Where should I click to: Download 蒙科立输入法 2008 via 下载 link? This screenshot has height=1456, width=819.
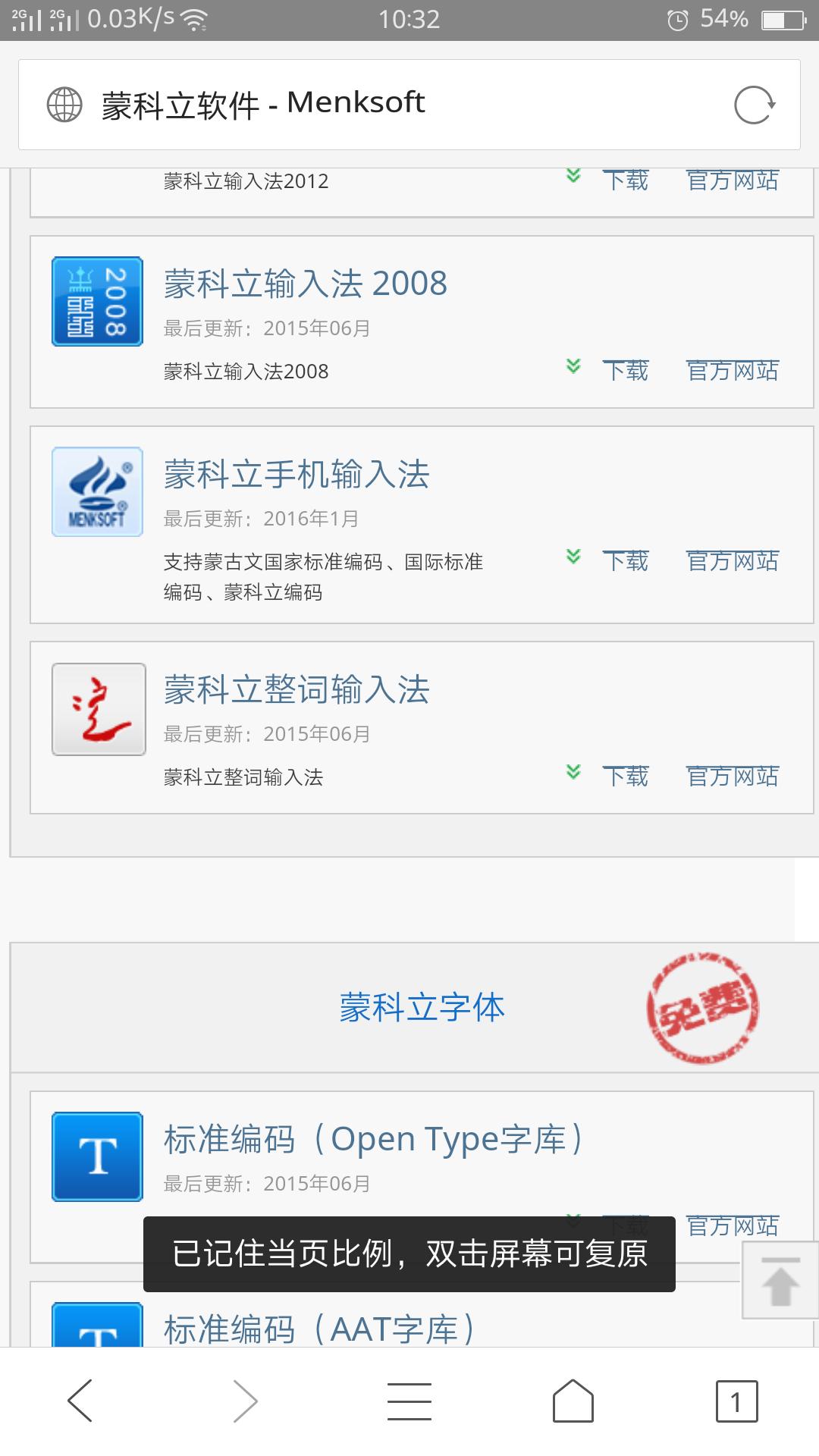626,371
